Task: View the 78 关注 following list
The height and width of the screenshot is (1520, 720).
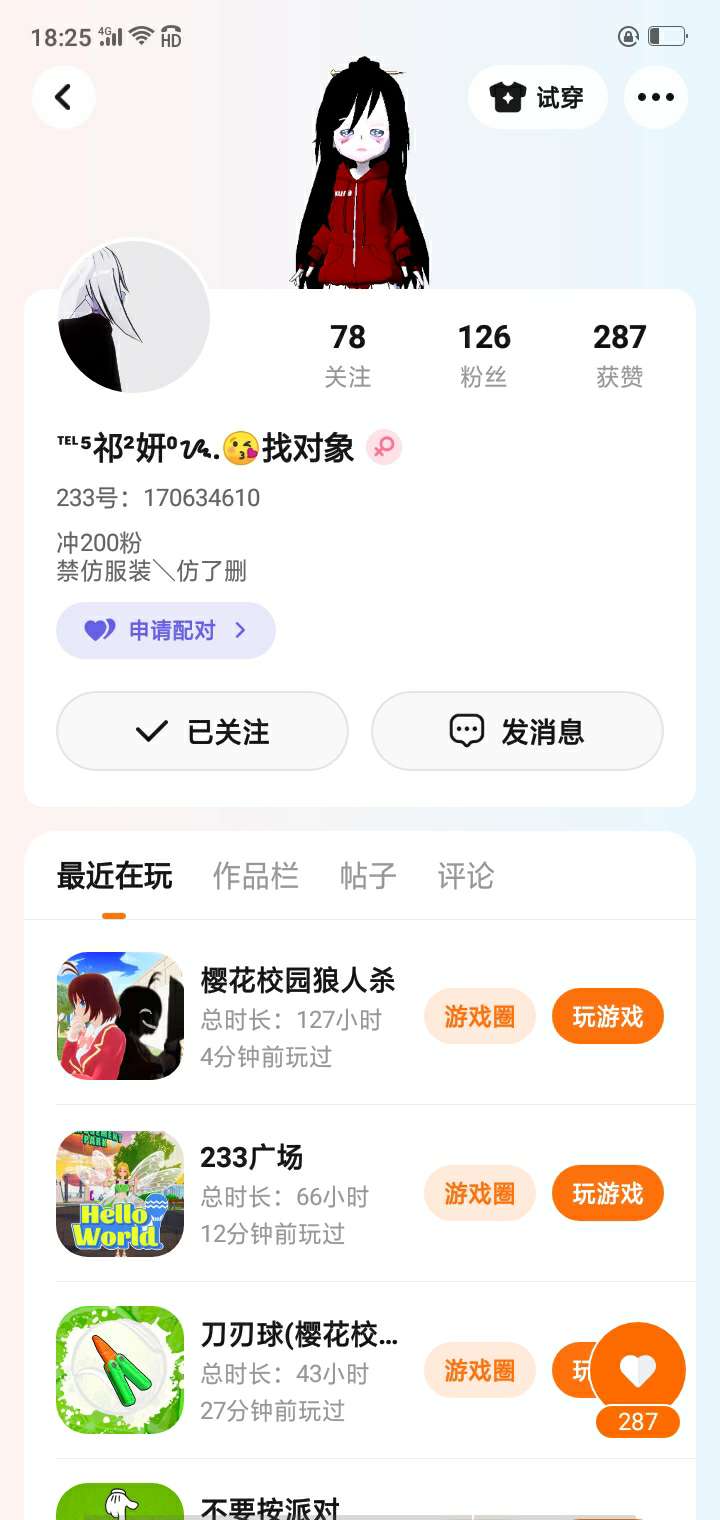Action: (x=347, y=355)
